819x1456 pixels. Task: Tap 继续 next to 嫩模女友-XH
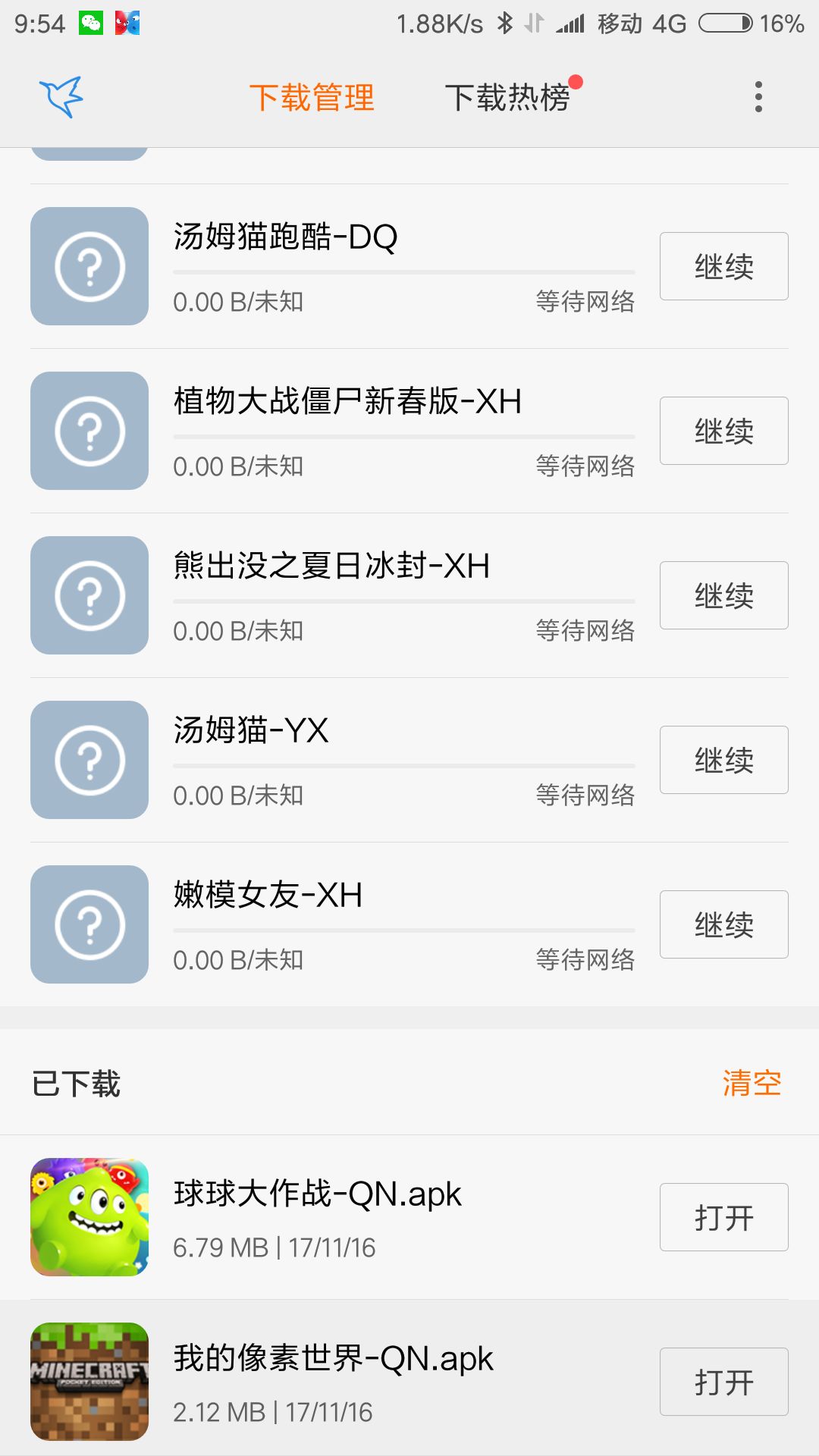723,924
